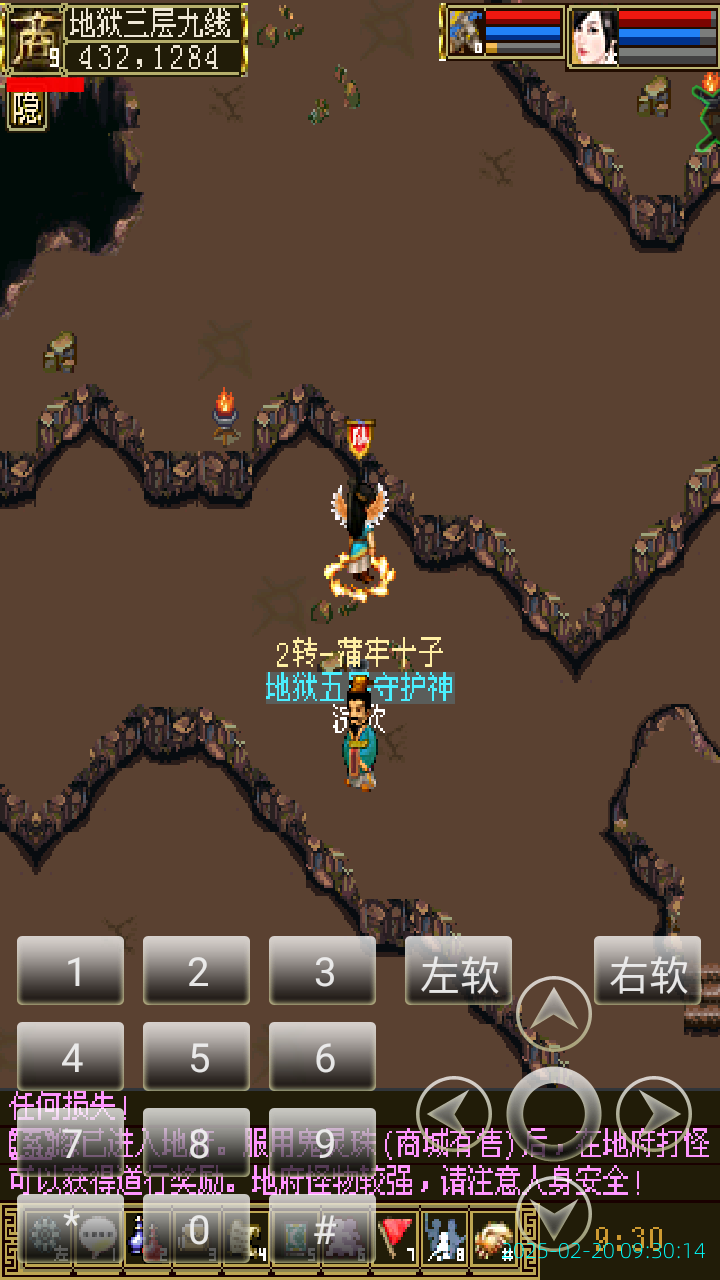The image size is (720, 1280).
Task: Tap the number 1 key
Action: point(71,971)
